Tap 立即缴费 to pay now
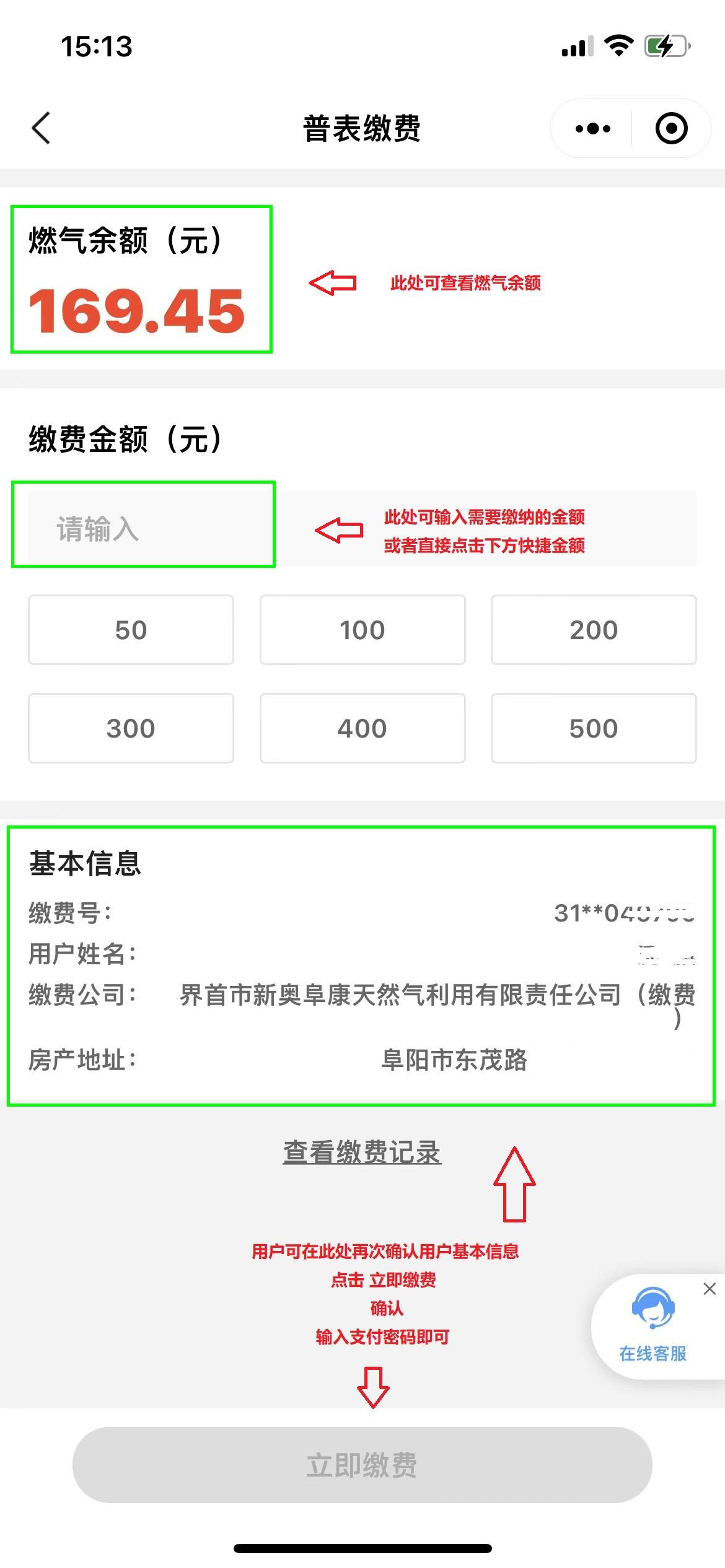Viewport: 725px width, 1568px height. (x=362, y=1465)
